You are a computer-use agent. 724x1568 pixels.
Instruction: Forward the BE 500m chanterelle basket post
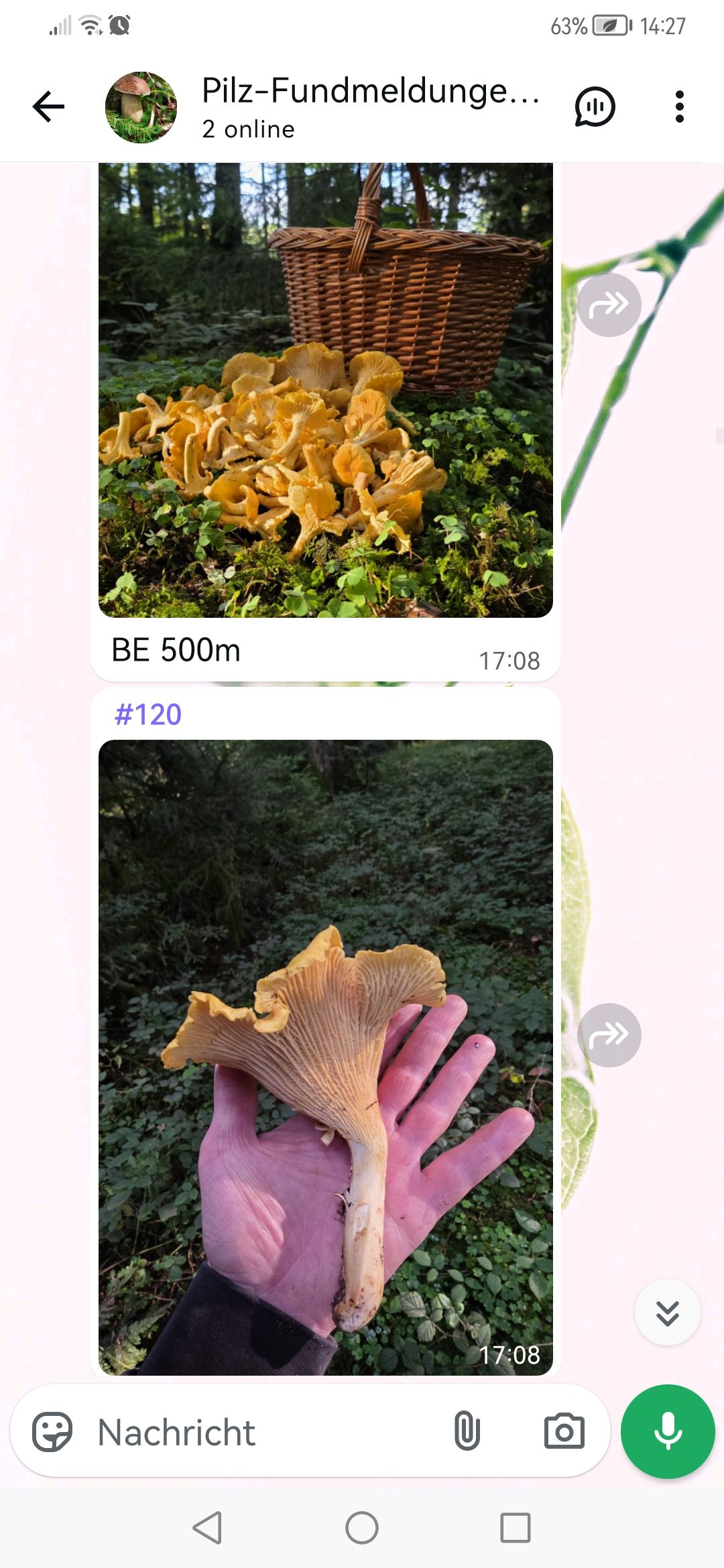pyautogui.click(x=609, y=305)
